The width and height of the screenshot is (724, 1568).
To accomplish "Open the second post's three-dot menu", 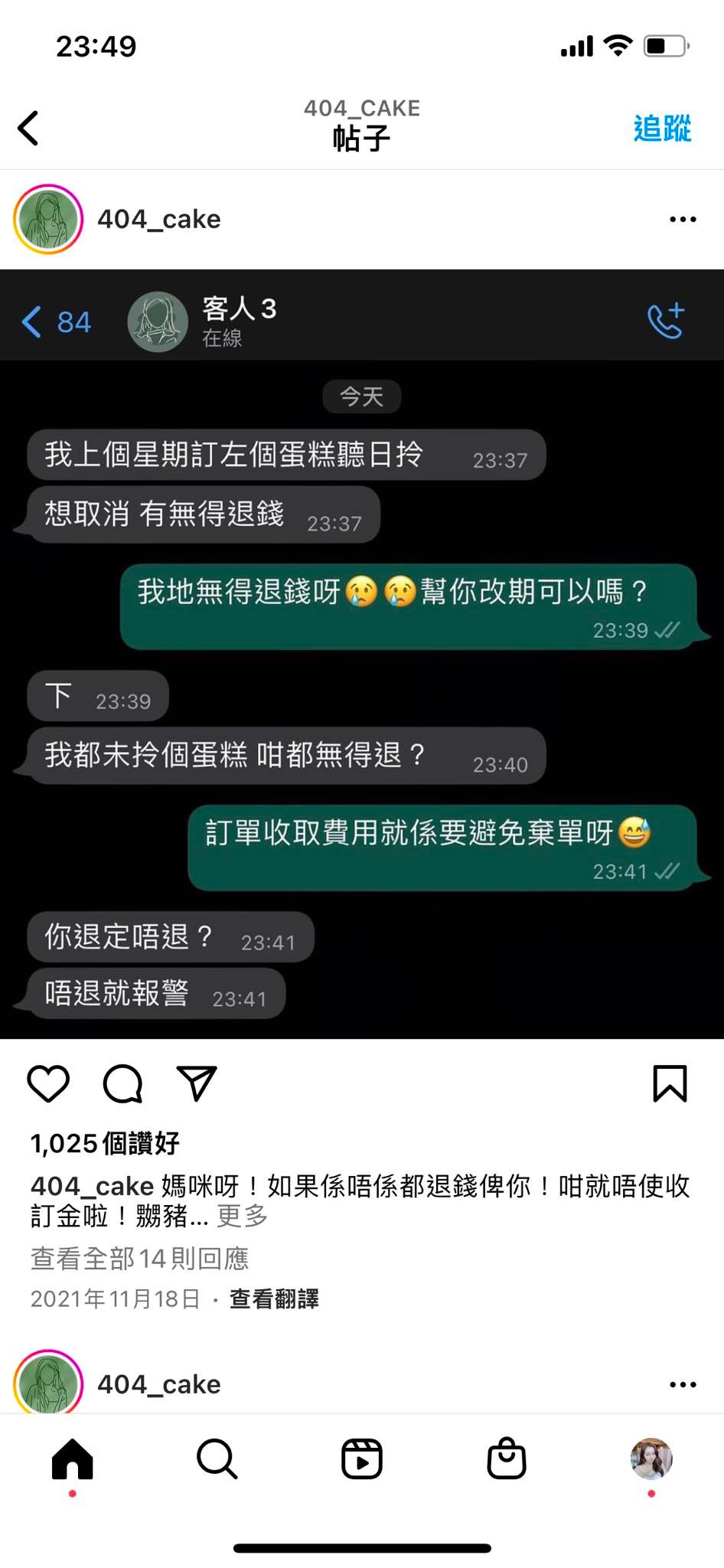I will coord(682,1384).
